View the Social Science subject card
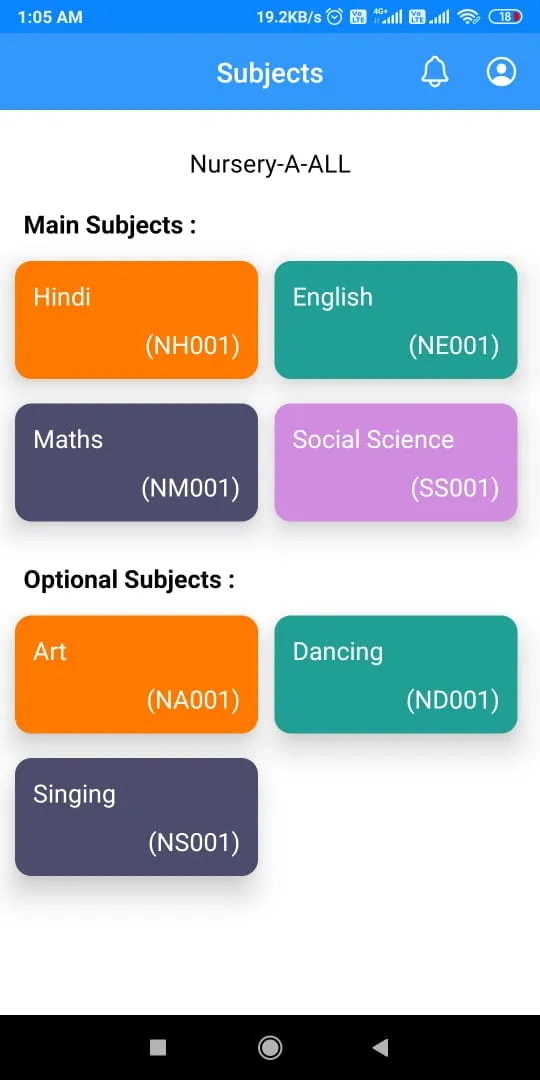Image resolution: width=540 pixels, height=1080 pixels. 396,462
